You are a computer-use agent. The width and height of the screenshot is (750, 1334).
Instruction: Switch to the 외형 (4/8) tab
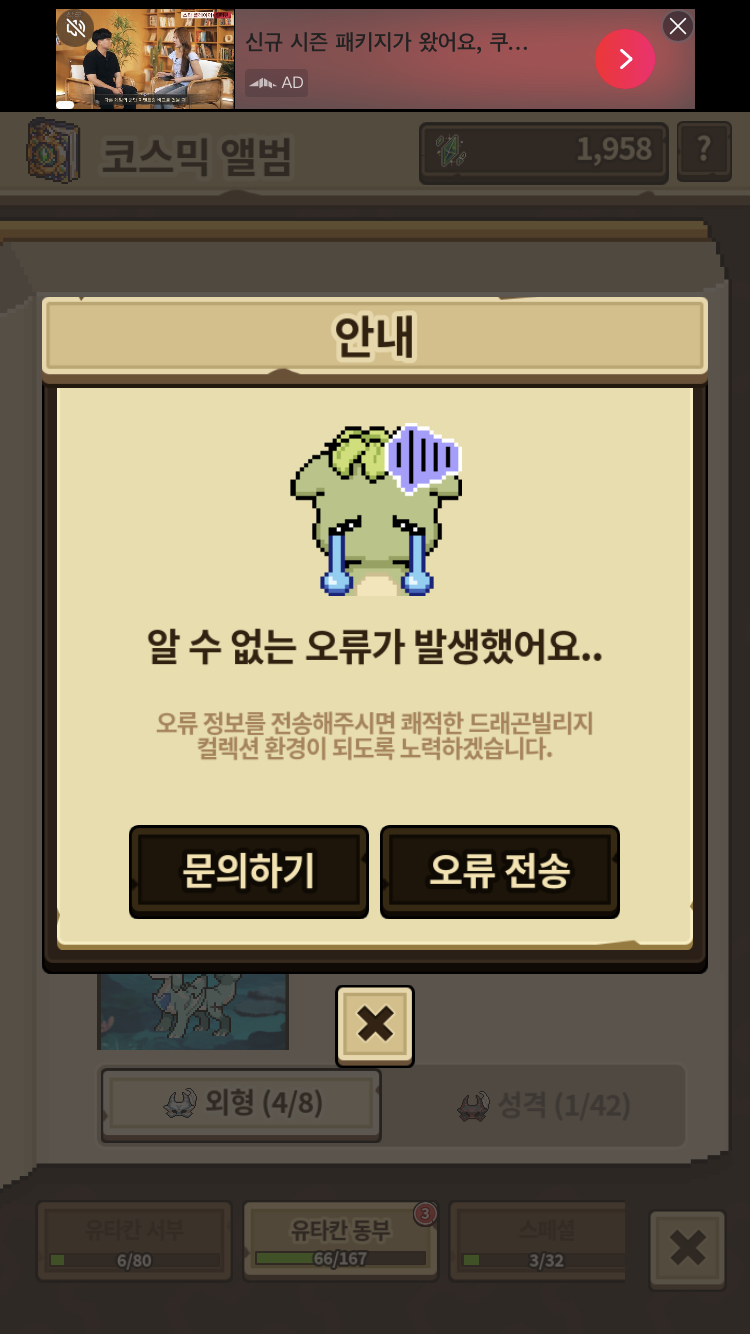pyautogui.click(x=241, y=1104)
